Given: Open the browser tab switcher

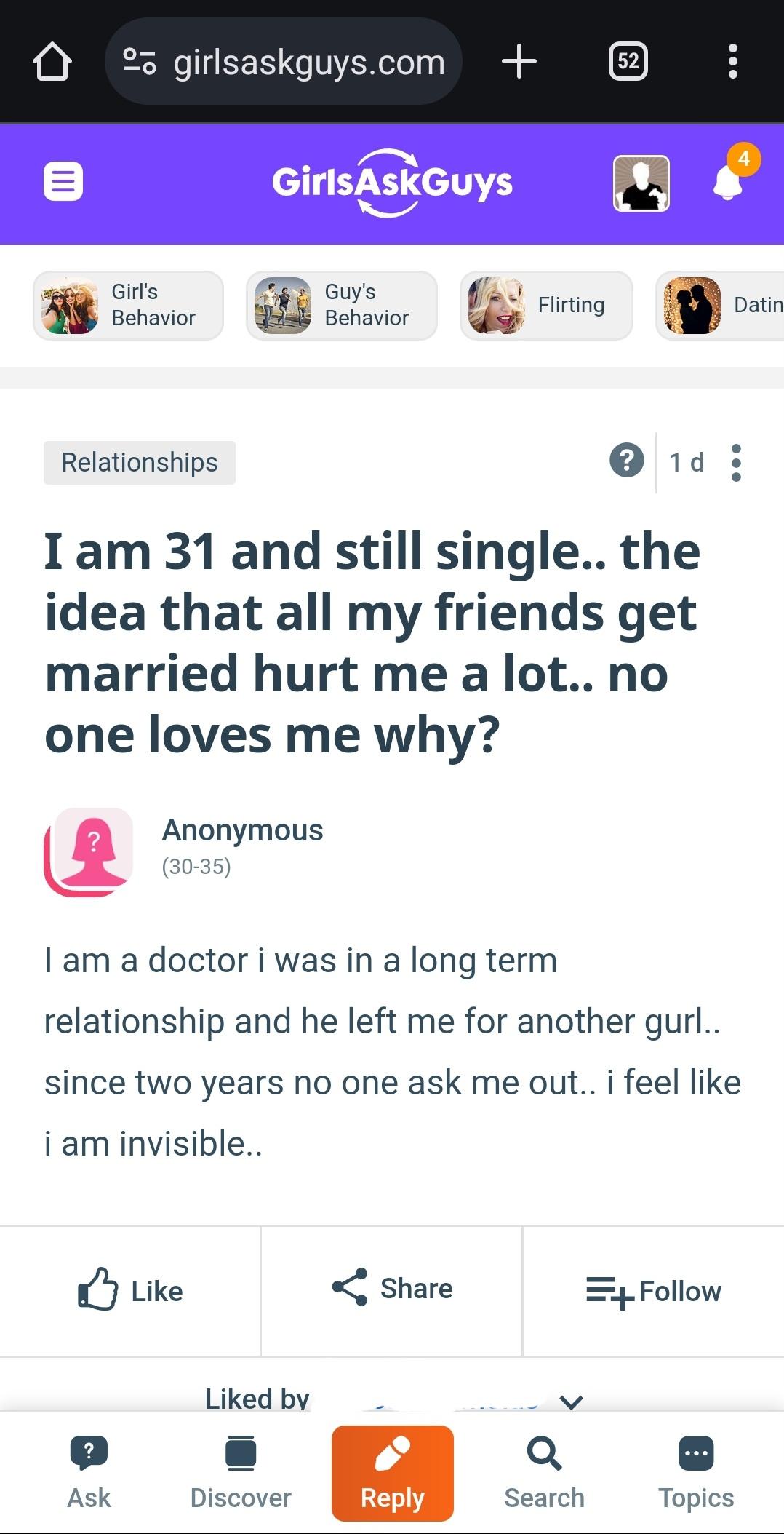Looking at the screenshot, I should point(628,61).
